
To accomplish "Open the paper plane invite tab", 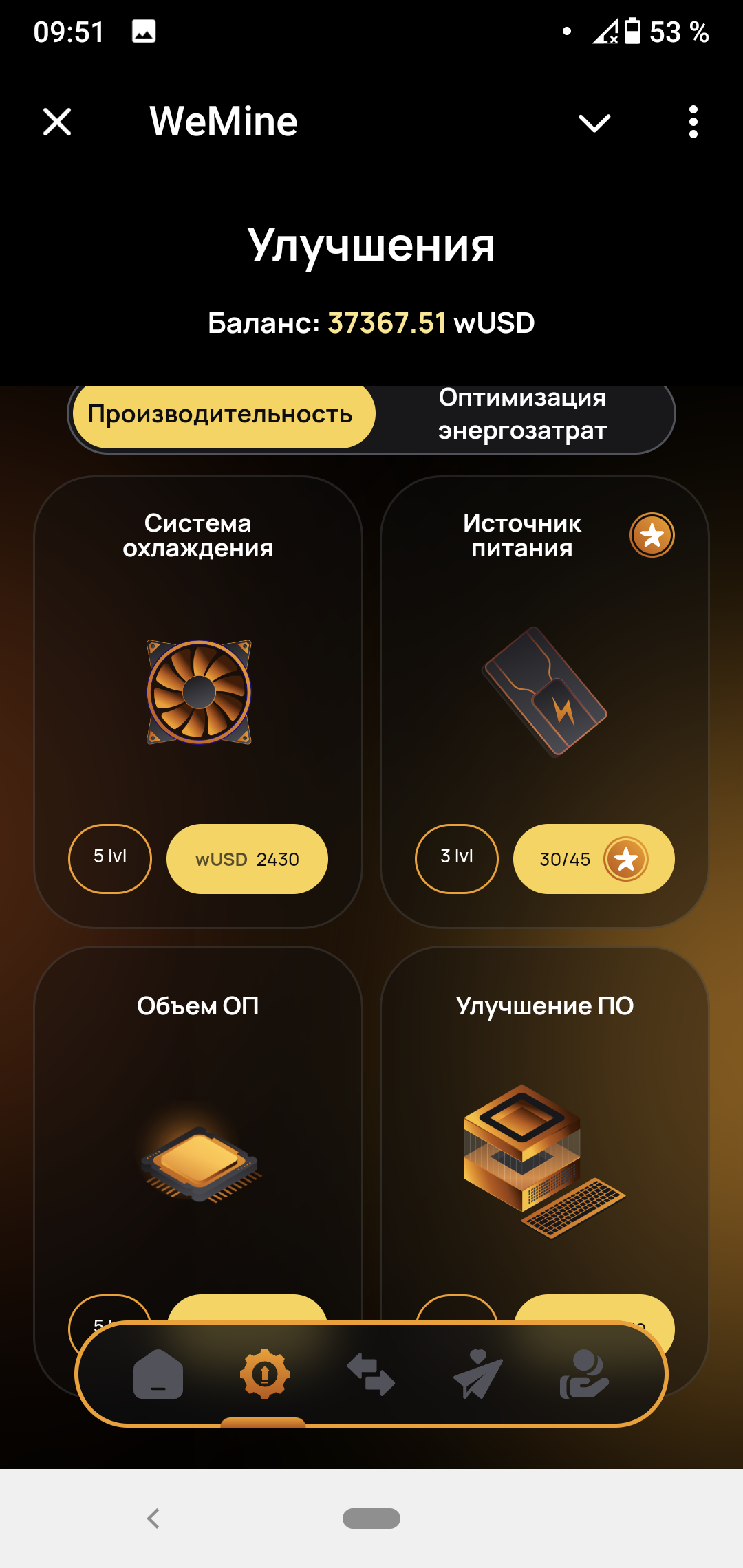I will [477, 1374].
